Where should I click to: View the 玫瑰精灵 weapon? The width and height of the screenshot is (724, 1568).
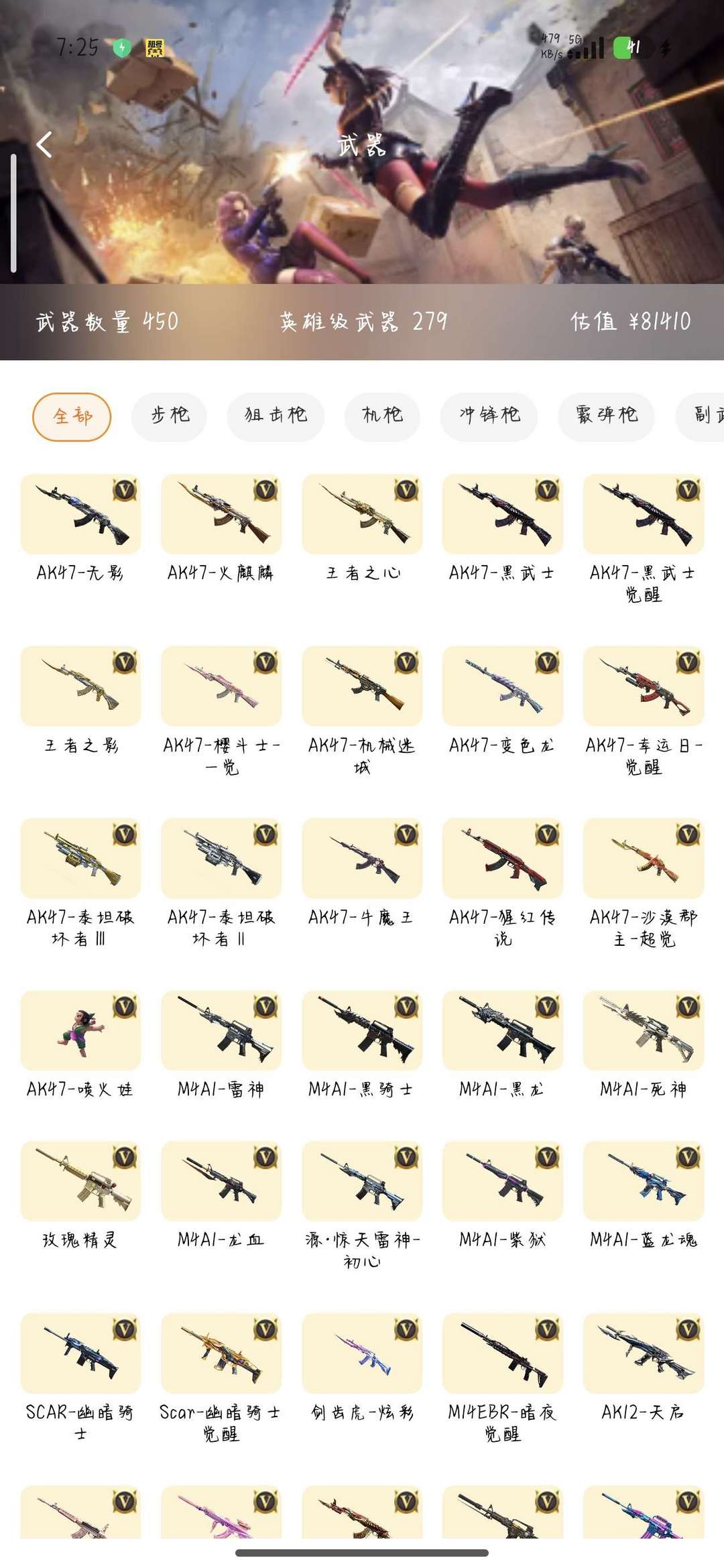(x=80, y=1181)
